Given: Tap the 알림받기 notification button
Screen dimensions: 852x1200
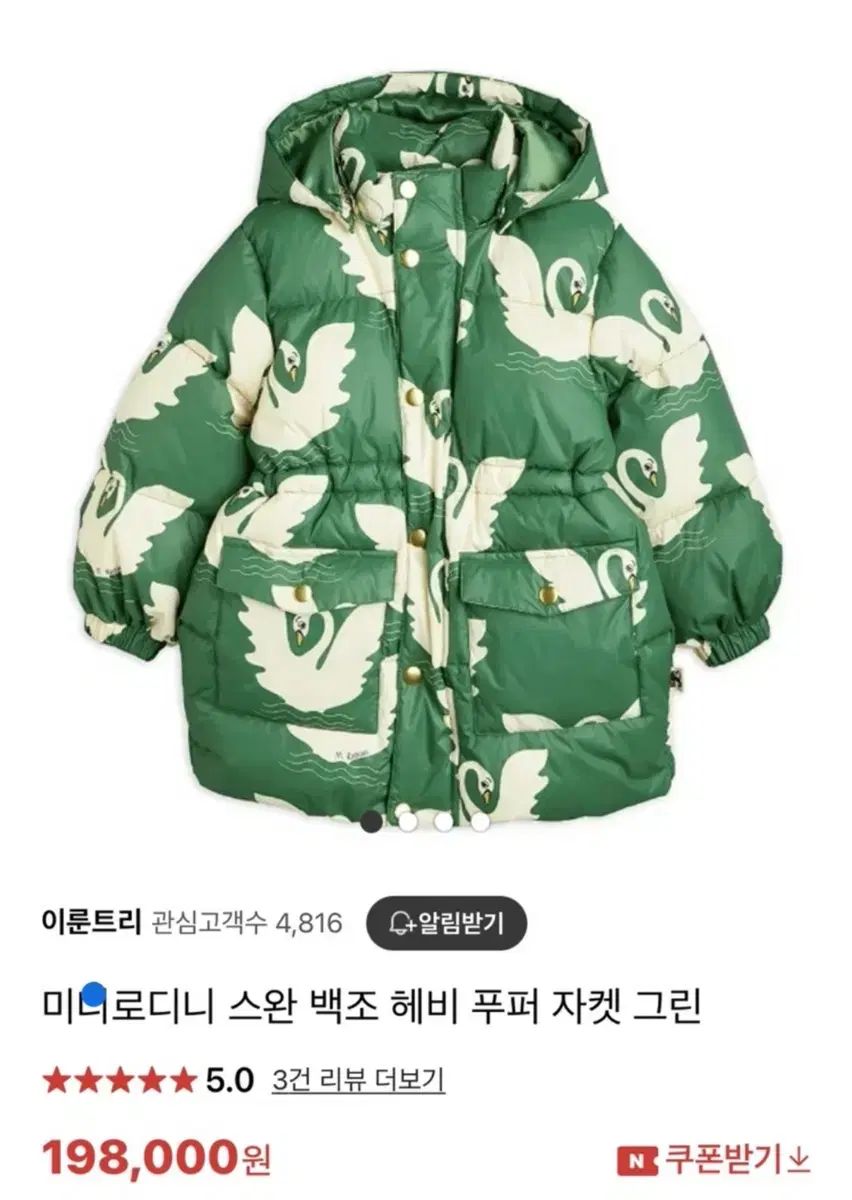Looking at the screenshot, I should pos(445,923).
